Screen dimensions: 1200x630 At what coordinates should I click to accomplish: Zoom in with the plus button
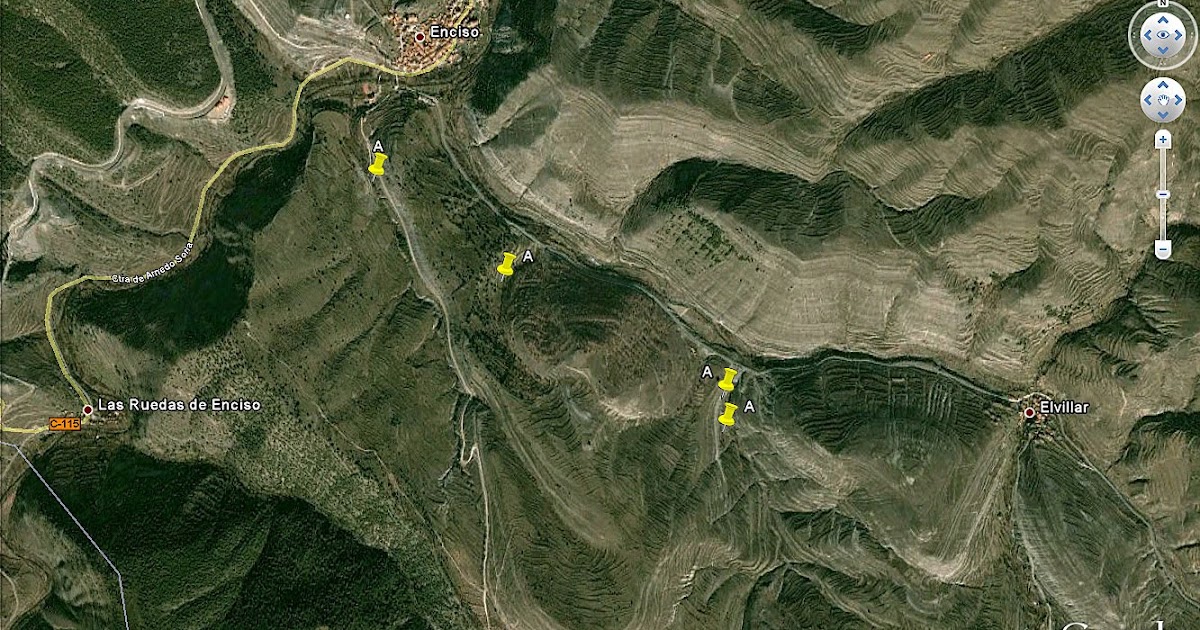[1163, 140]
